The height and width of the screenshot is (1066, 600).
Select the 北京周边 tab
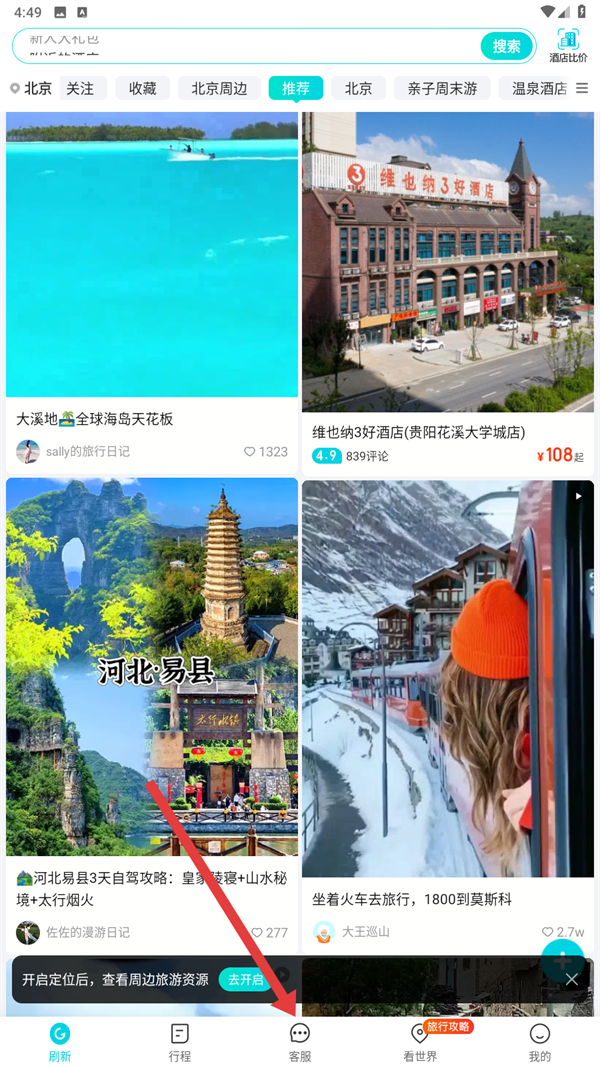pyautogui.click(x=219, y=88)
